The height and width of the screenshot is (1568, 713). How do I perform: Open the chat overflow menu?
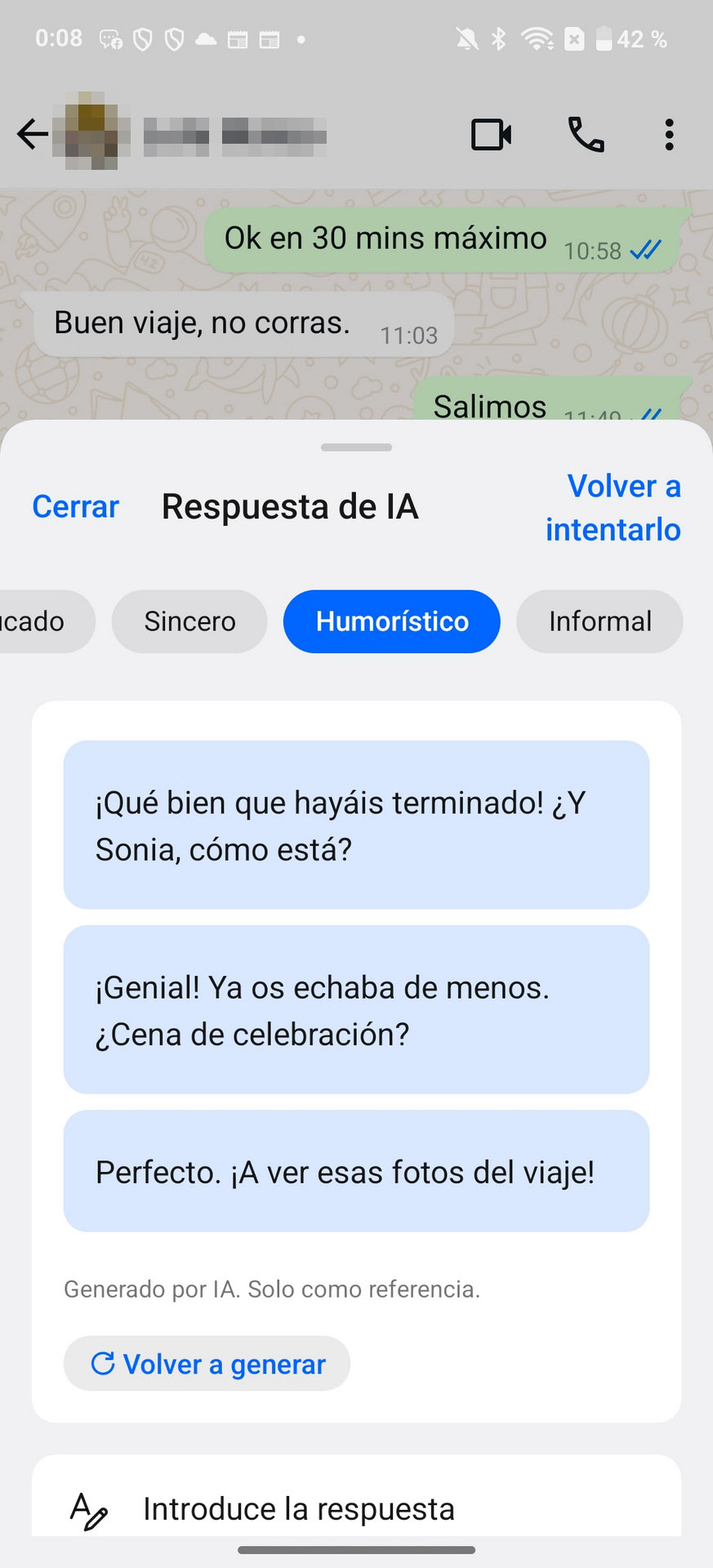669,135
